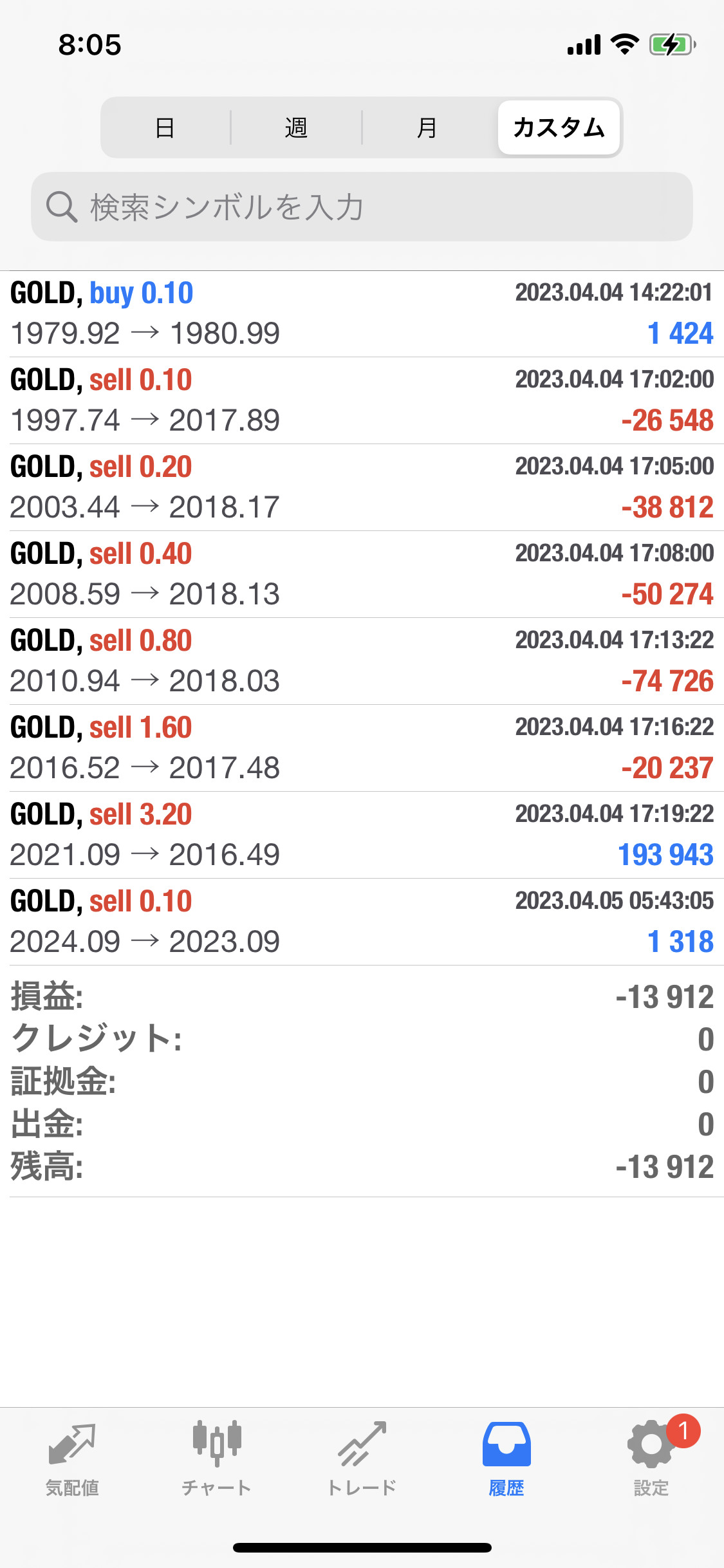View the GOLD sell 3.20 trade with 193 943 profit
Screen dimensions: 724x1568
click(x=362, y=835)
